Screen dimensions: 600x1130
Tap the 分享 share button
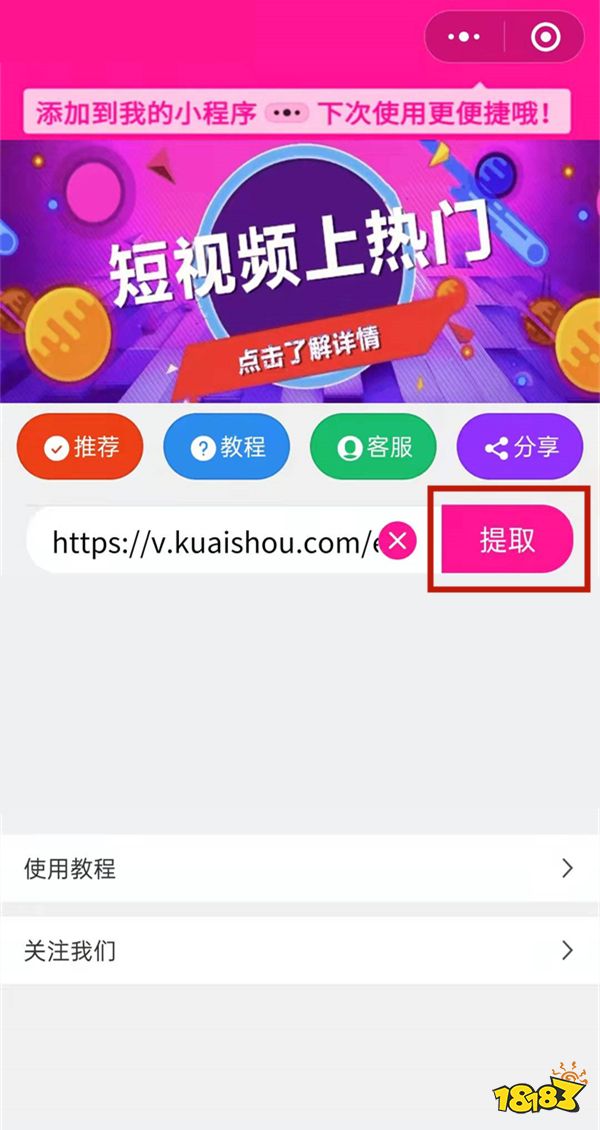(520, 447)
